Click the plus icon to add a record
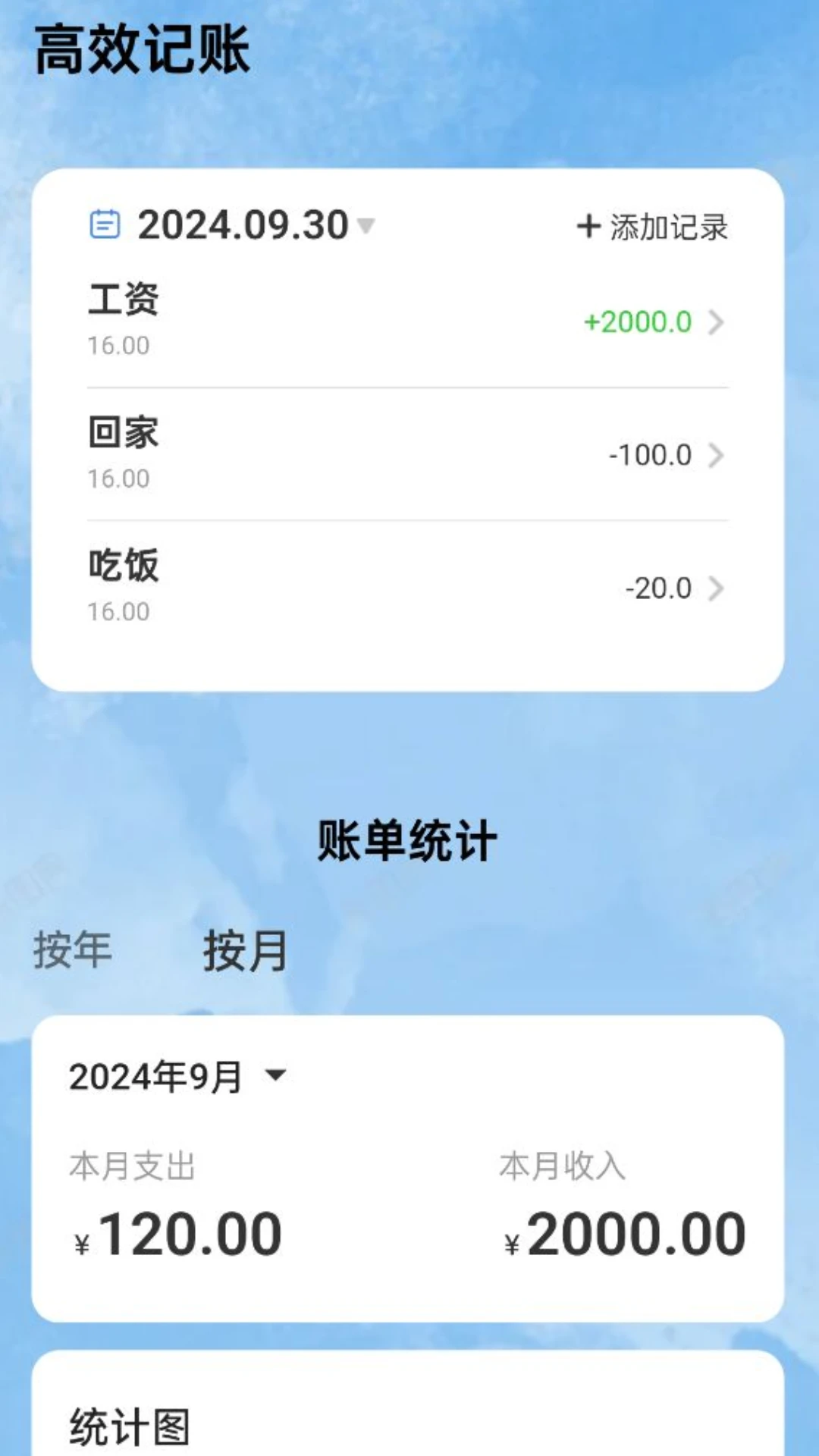 point(588,226)
